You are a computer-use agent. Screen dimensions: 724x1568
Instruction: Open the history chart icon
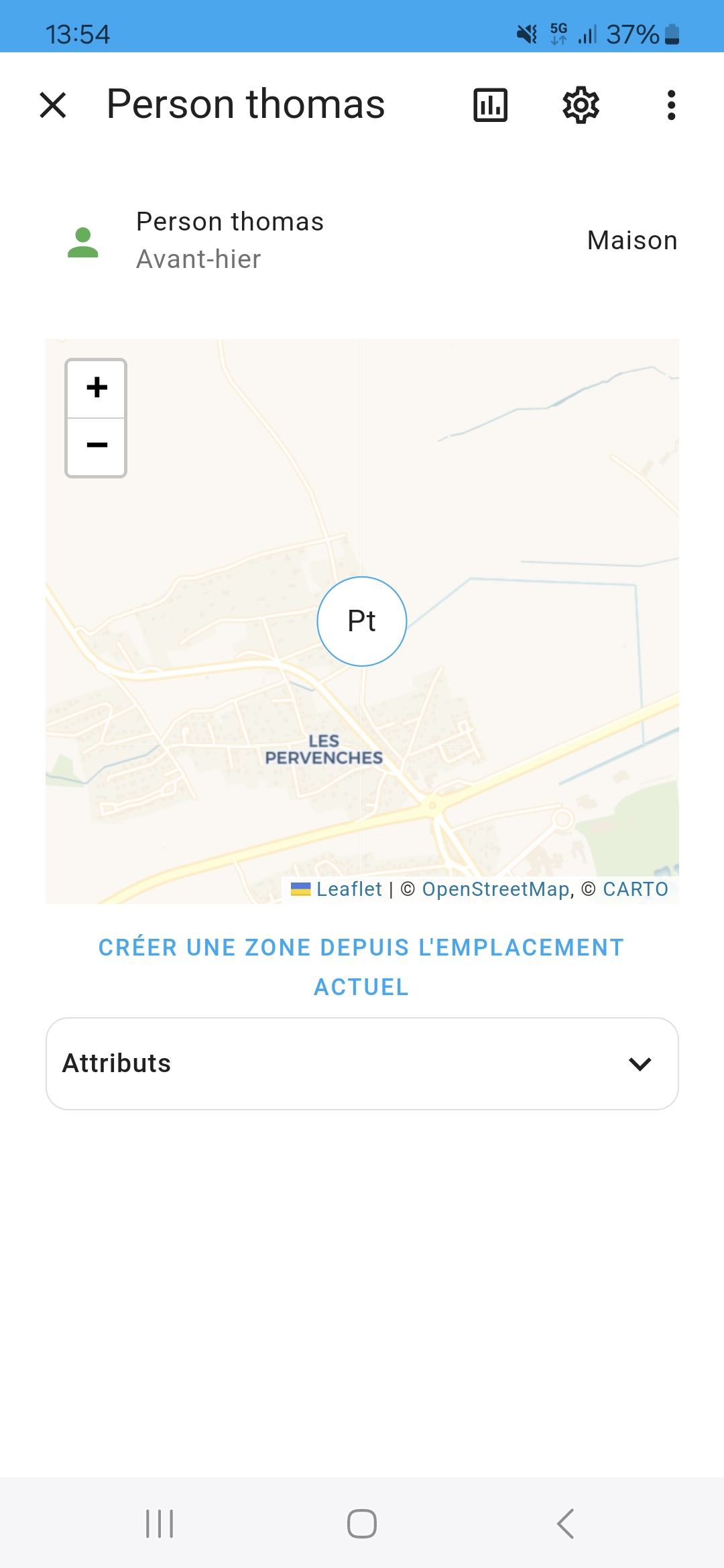pyautogui.click(x=491, y=105)
